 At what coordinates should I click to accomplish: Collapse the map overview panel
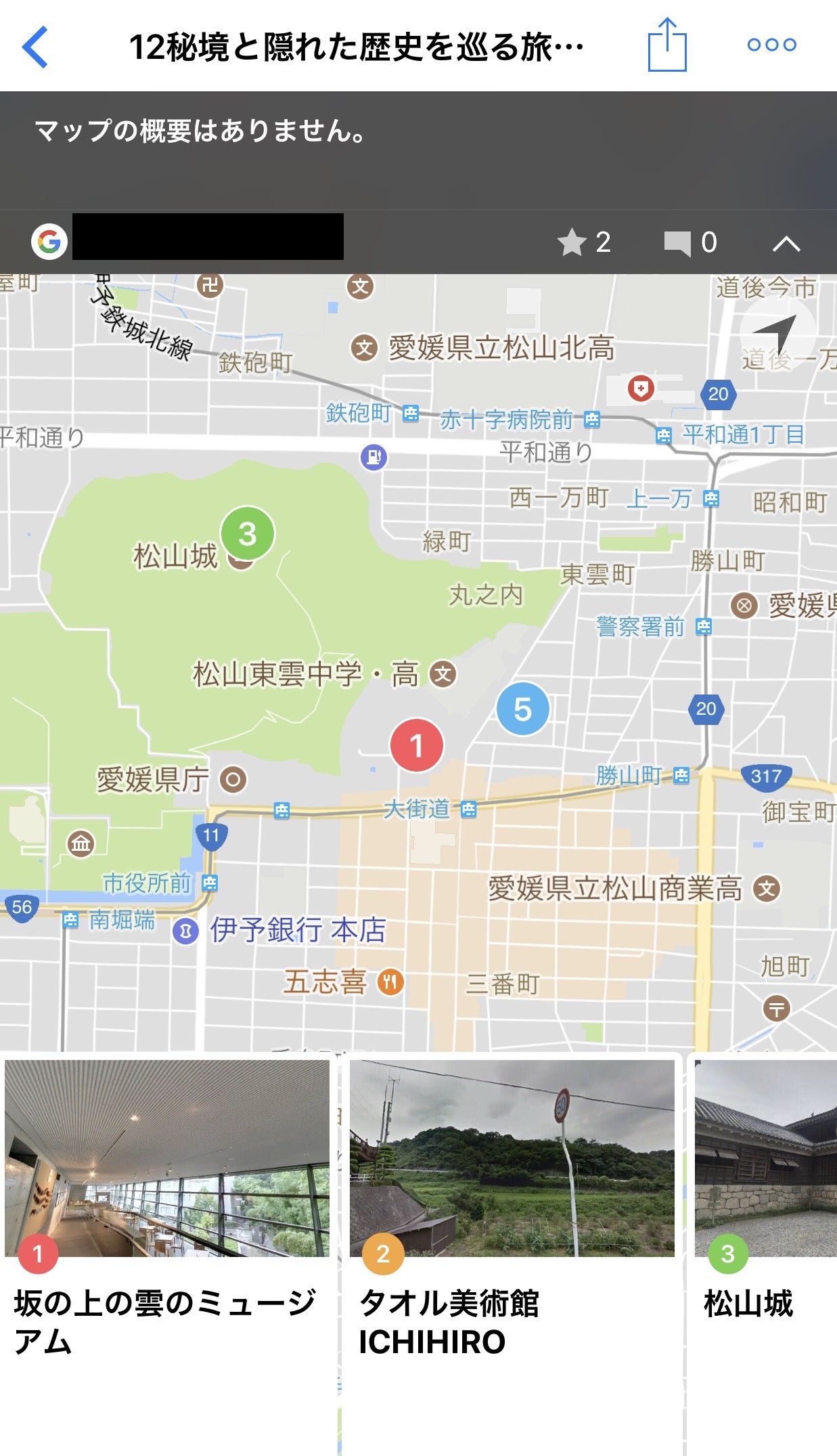tap(786, 243)
